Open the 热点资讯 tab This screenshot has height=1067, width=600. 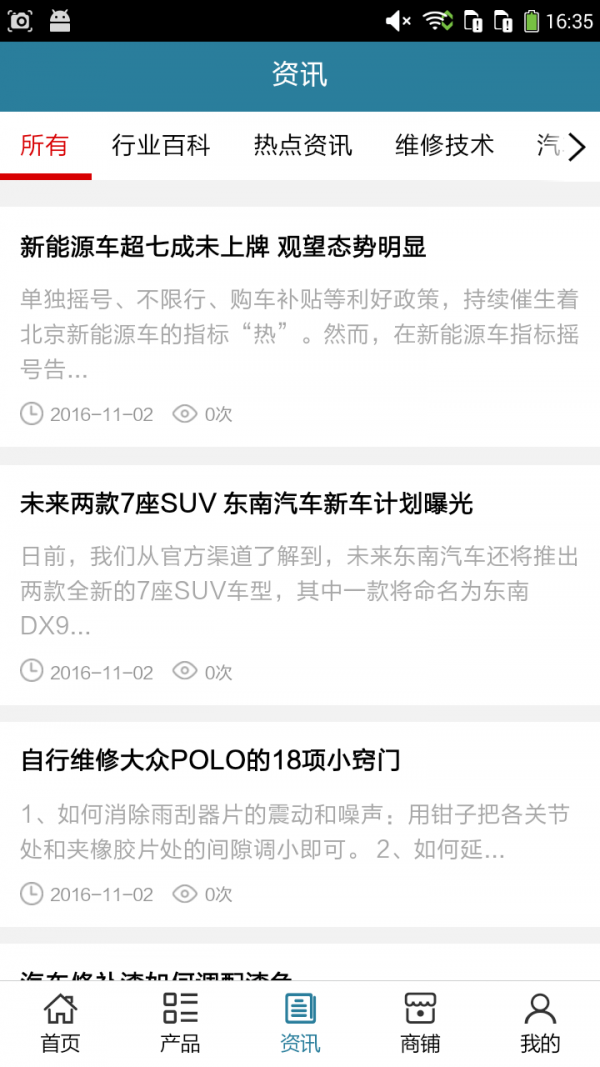click(x=303, y=146)
